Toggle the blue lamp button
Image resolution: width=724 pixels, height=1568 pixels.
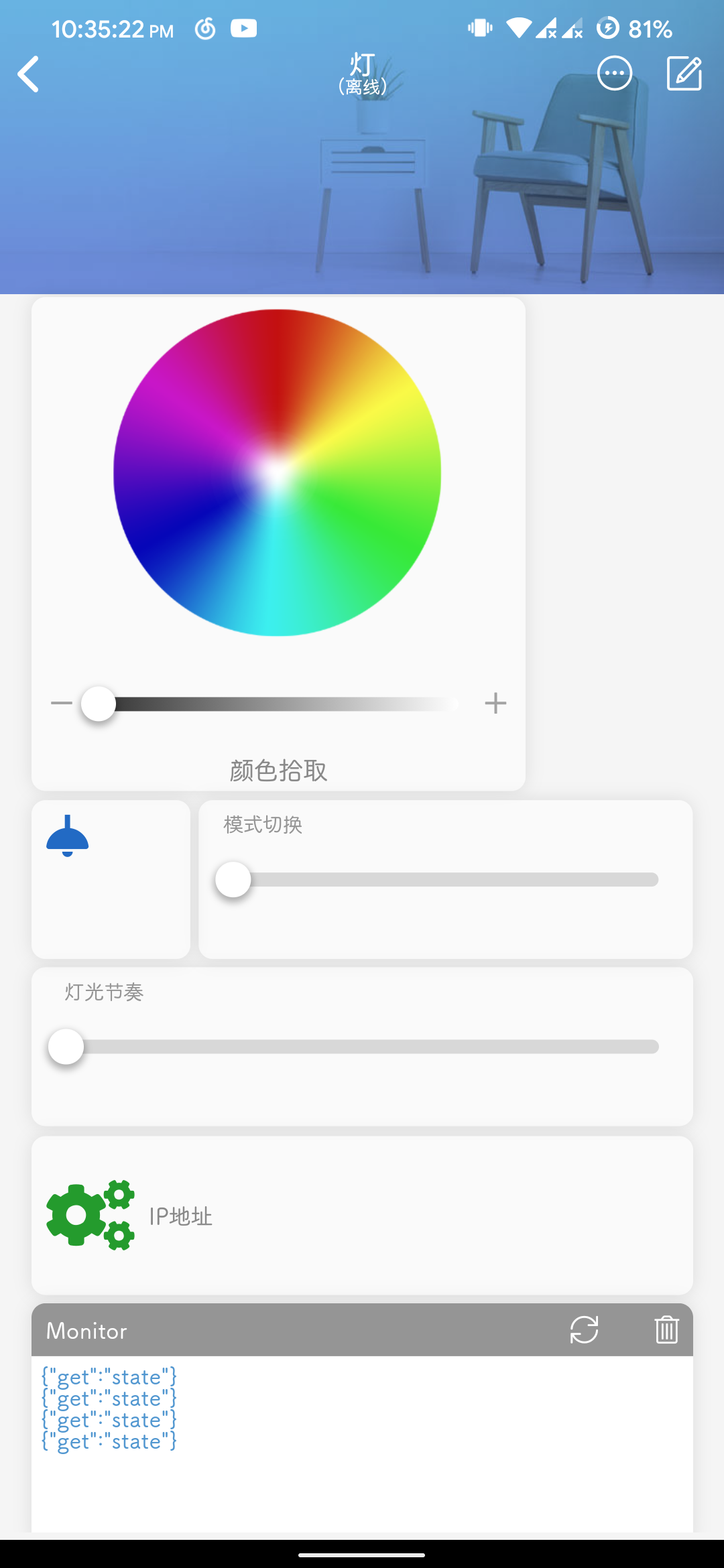pos(67,836)
